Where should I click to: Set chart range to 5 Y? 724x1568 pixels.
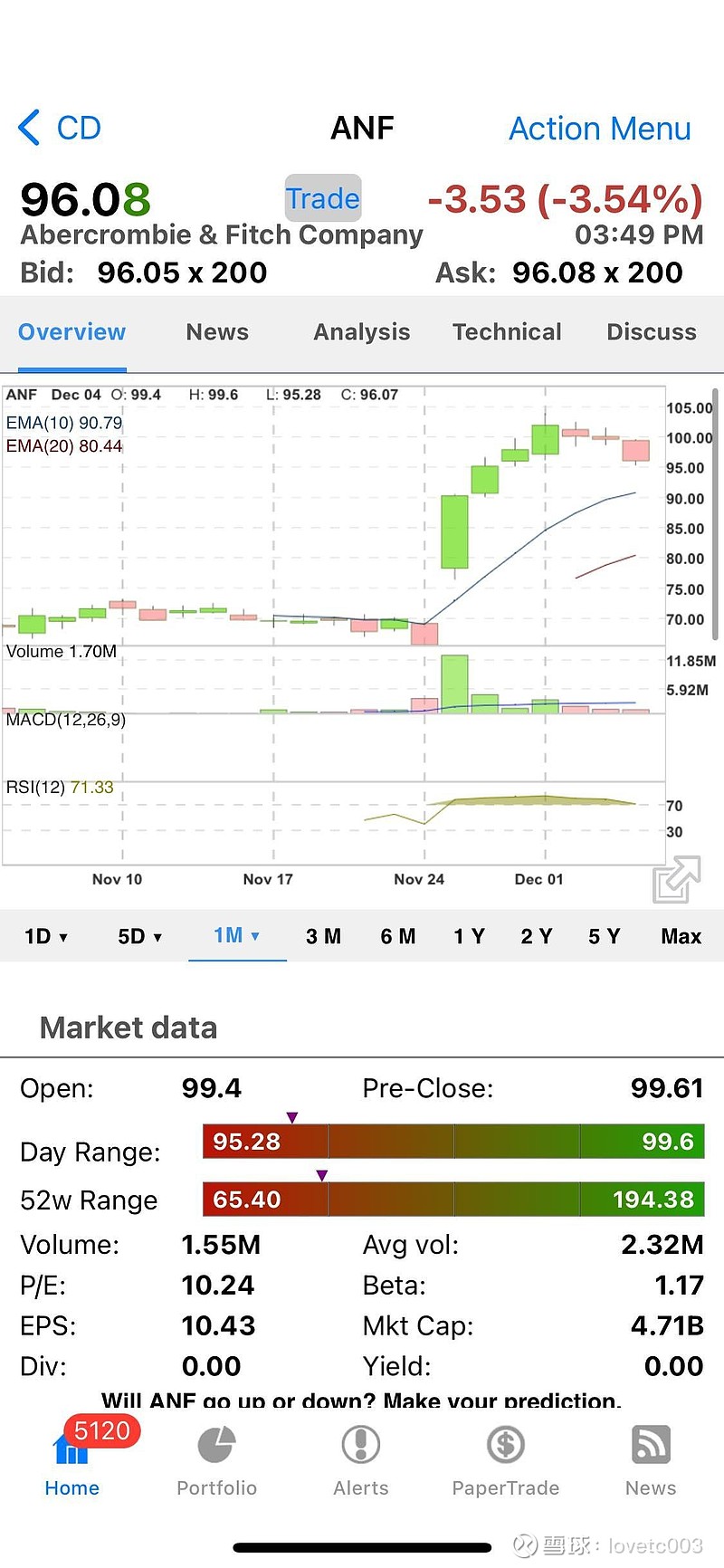(x=605, y=936)
